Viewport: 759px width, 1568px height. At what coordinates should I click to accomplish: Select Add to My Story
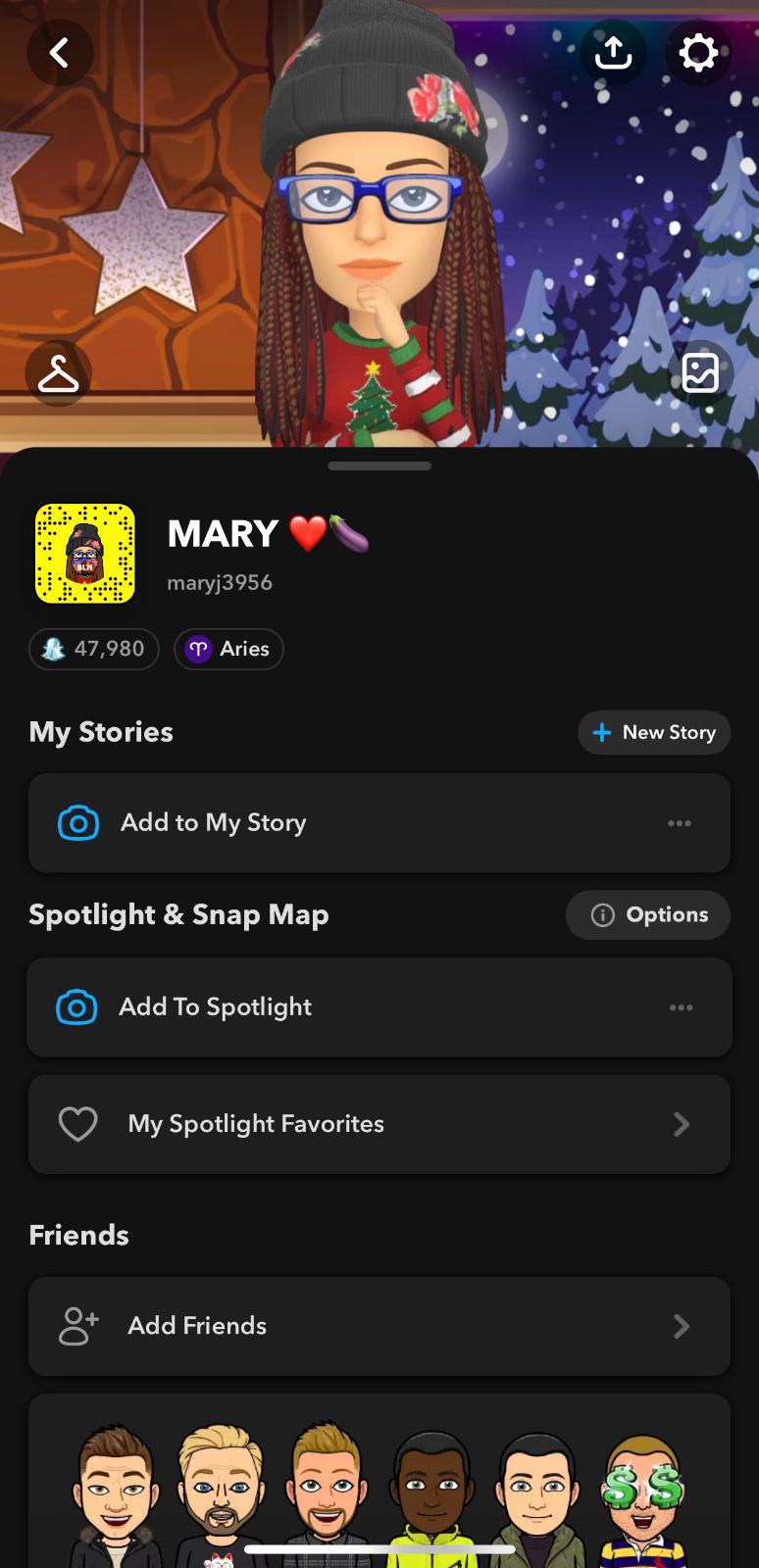[x=213, y=823]
